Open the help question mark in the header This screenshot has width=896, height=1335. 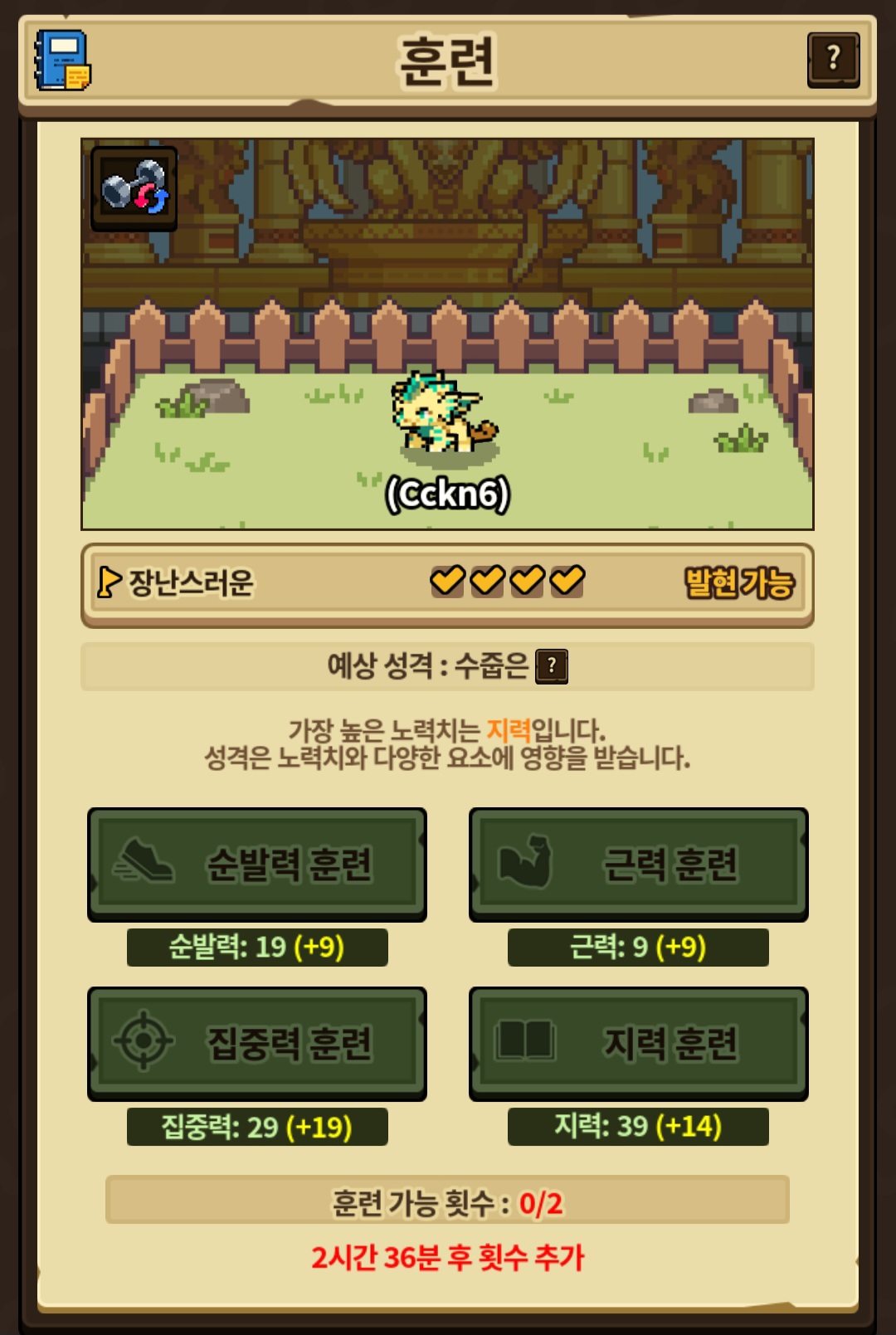click(833, 59)
